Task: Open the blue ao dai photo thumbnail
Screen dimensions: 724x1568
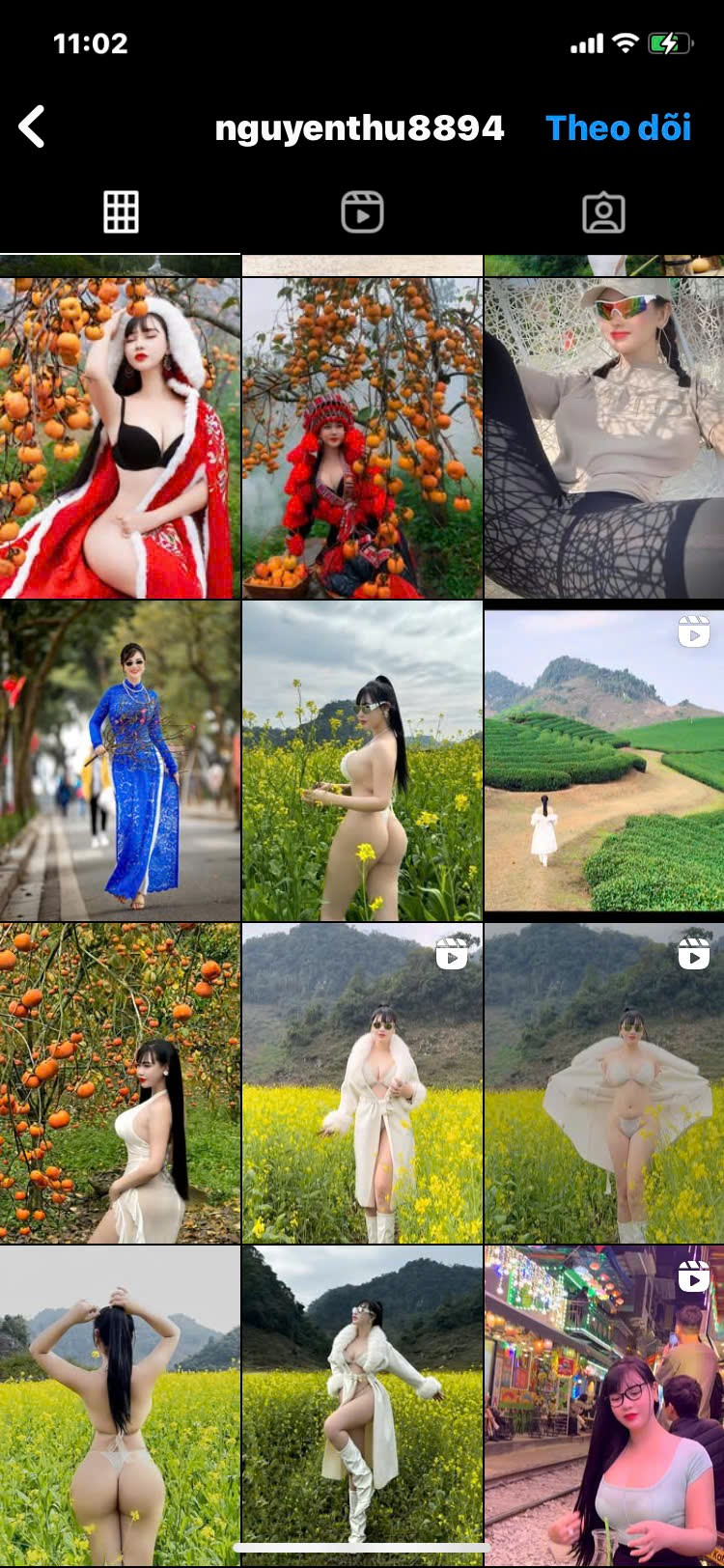Action: [x=121, y=763]
